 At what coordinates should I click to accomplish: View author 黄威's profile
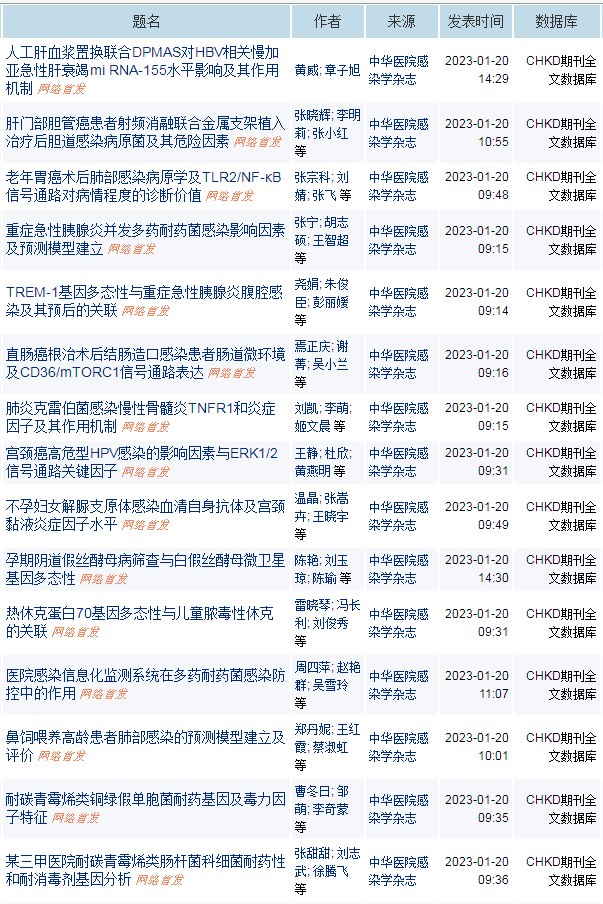coord(305,71)
